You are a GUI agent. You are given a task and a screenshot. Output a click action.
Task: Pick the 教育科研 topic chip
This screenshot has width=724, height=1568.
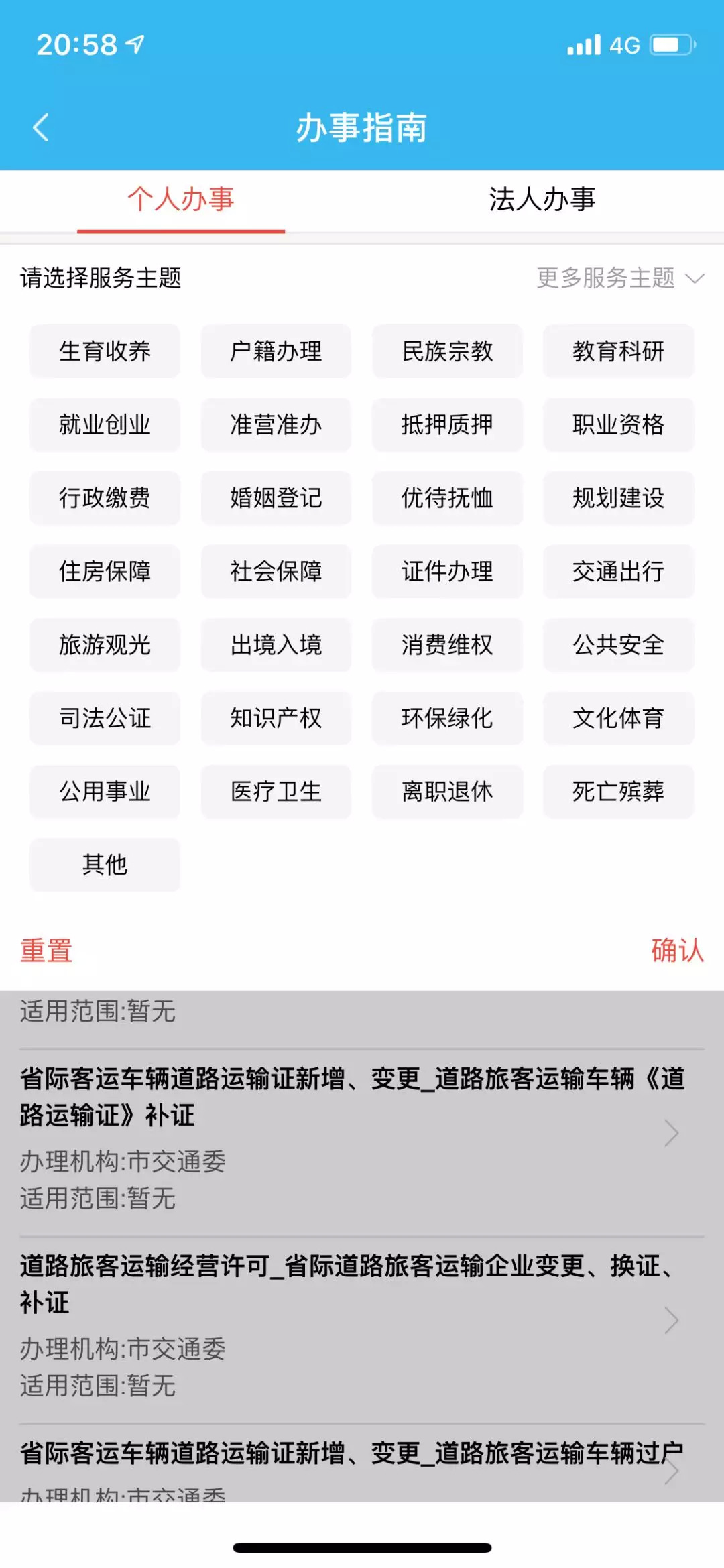click(618, 351)
